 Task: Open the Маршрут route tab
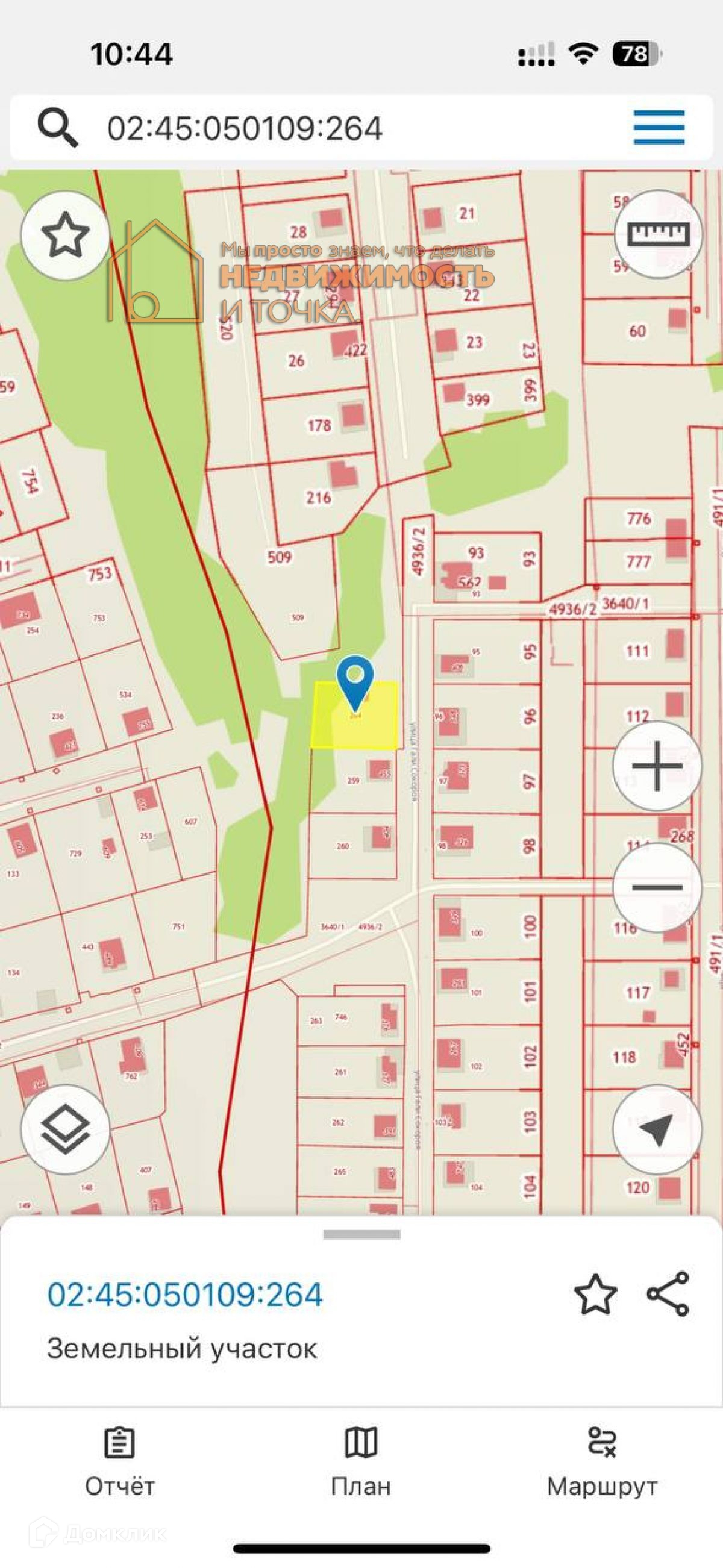pyautogui.click(x=602, y=1461)
